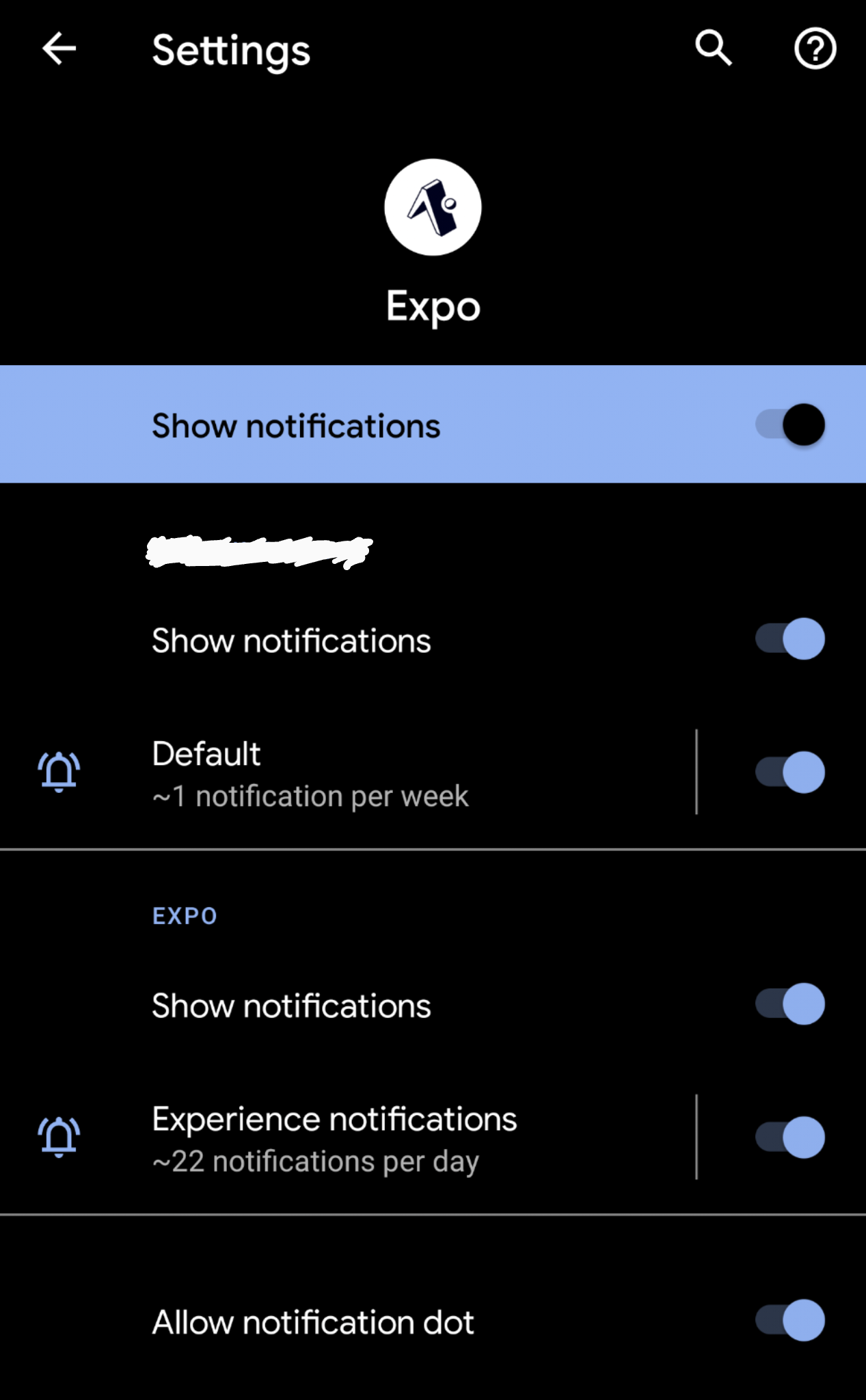Disable the highlighted Show notifications switch

[791, 424]
